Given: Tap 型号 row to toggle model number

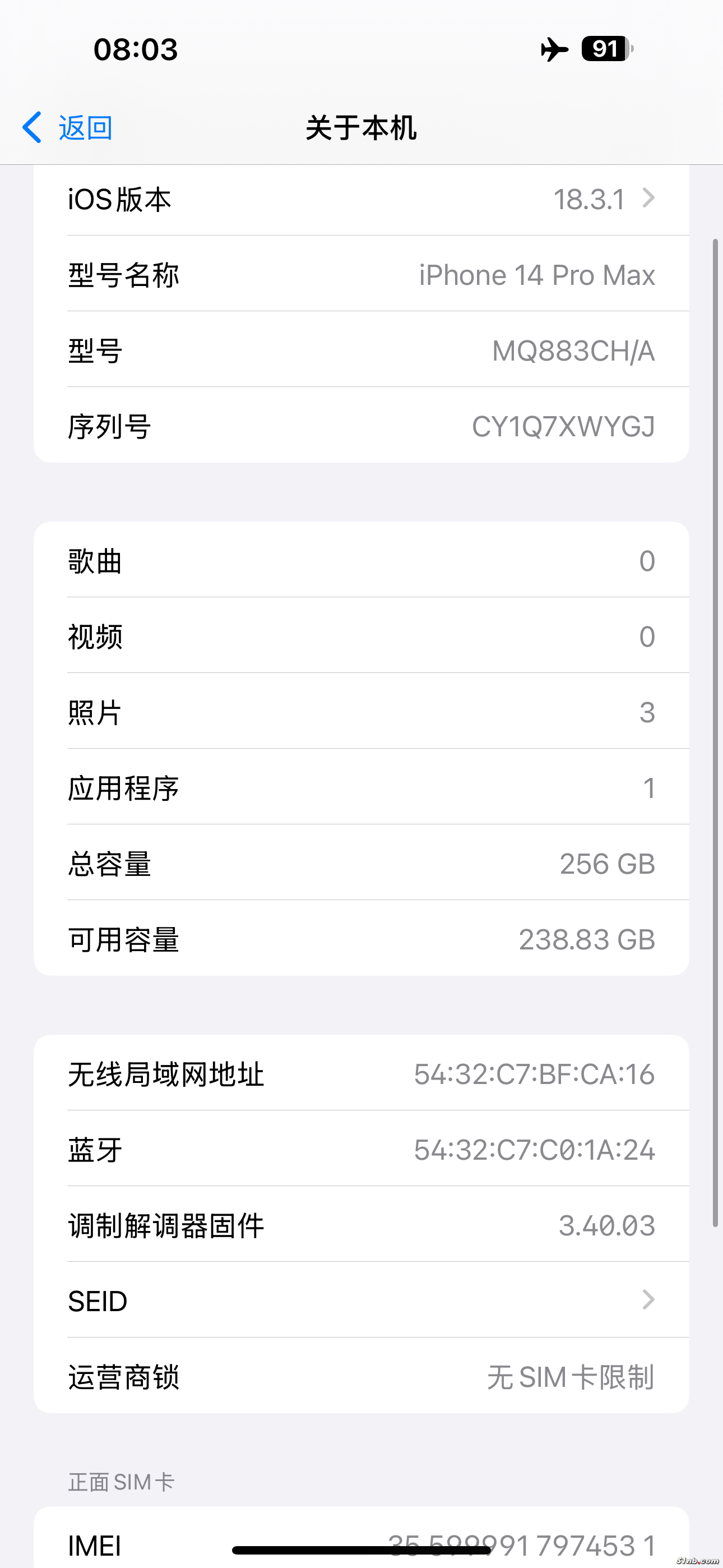Looking at the screenshot, I should point(361,351).
